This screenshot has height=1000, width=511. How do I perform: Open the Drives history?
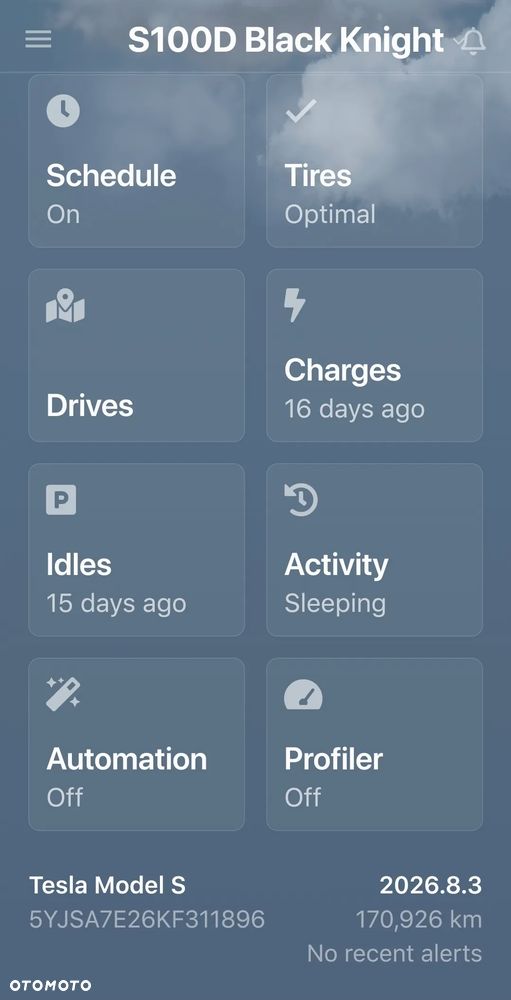(137, 355)
